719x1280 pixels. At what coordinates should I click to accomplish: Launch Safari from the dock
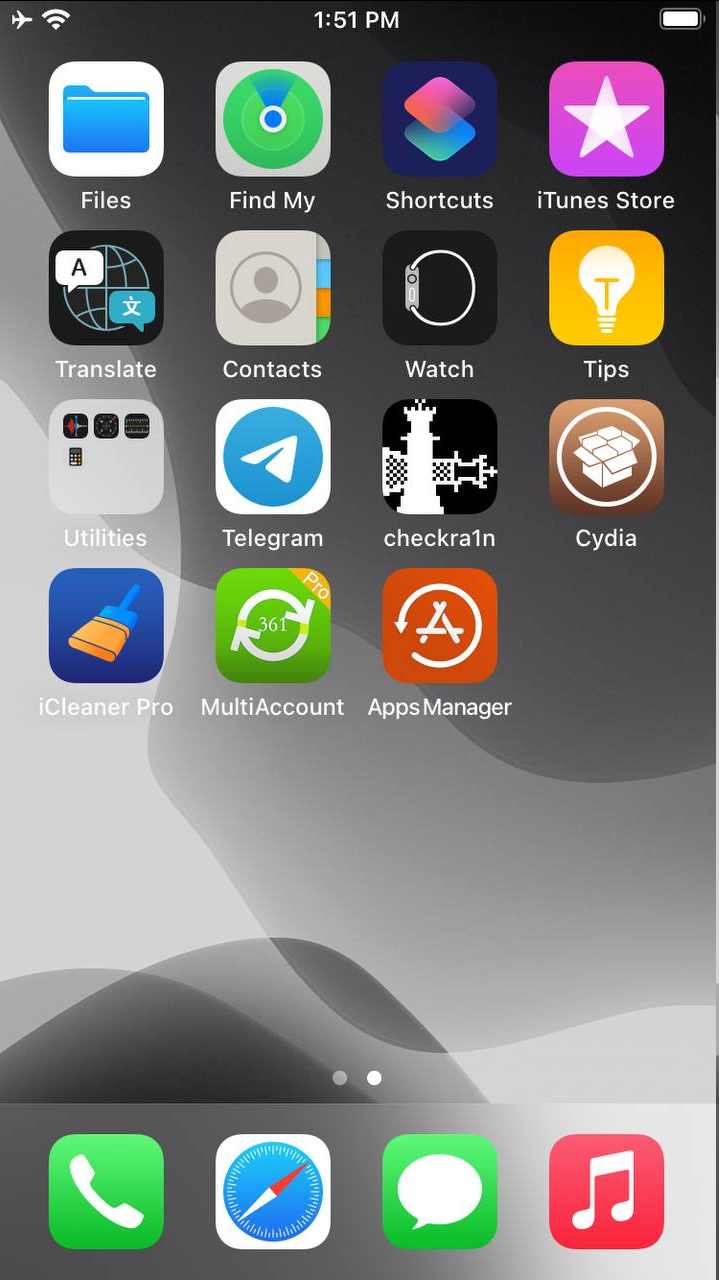click(x=273, y=1191)
